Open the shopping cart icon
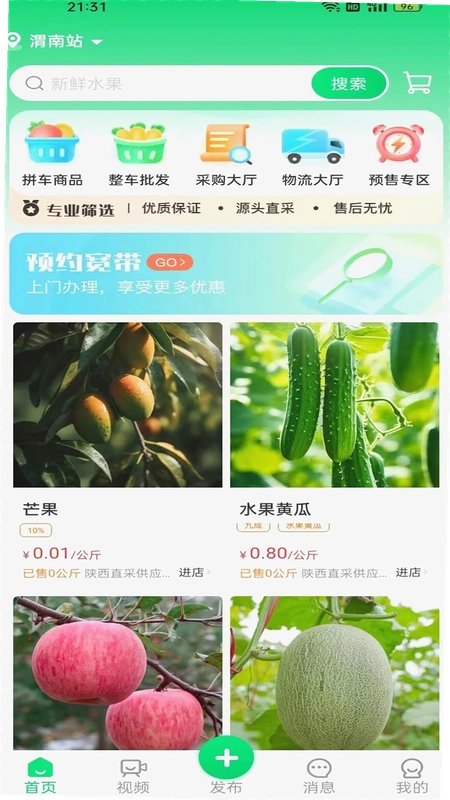Image resolution: width=450 pixels, height=800 pixels. (417, 83)
